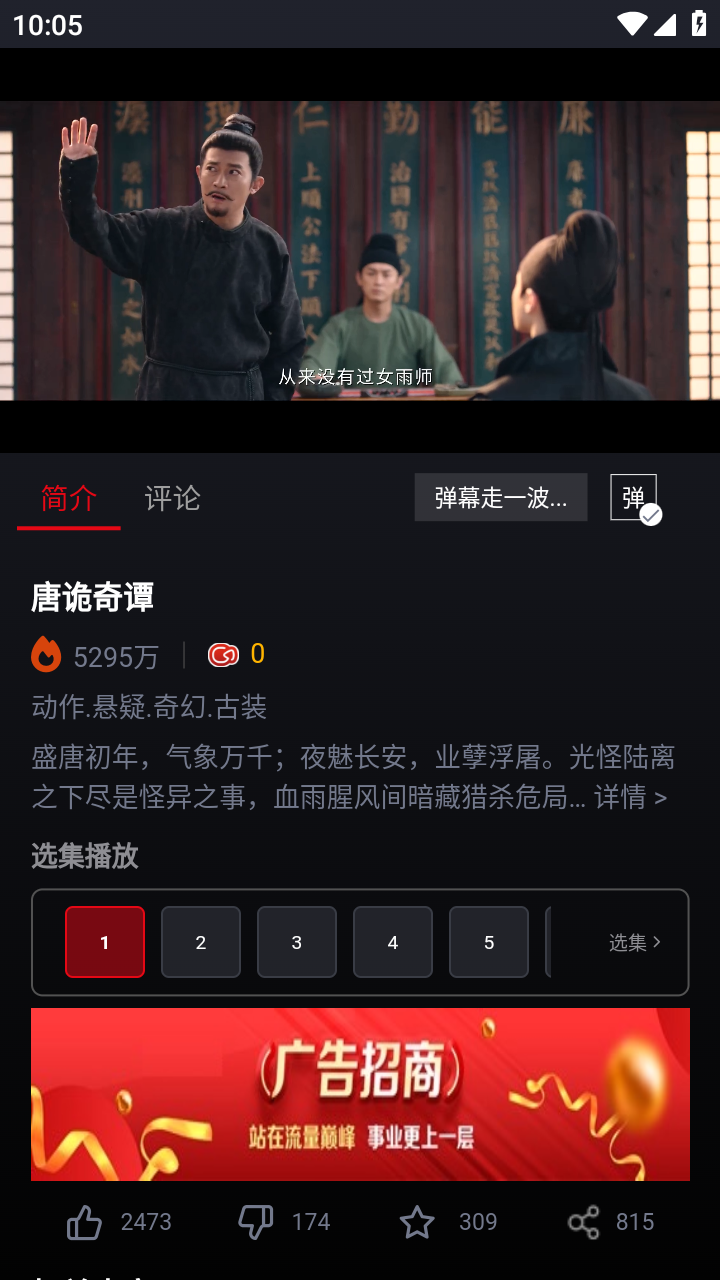Stay on the 简介 tab
This screenshot has width=720, height=1280.
(67, 498)
